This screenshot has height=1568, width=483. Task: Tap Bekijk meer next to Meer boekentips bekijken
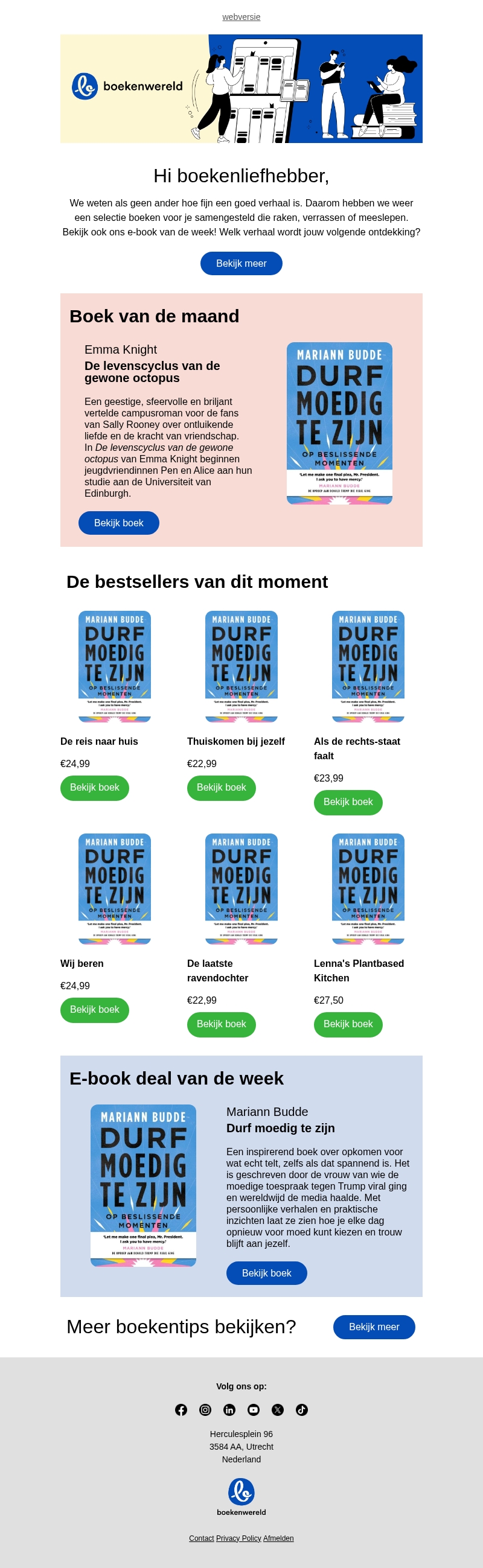click(x=374, y=1327)
